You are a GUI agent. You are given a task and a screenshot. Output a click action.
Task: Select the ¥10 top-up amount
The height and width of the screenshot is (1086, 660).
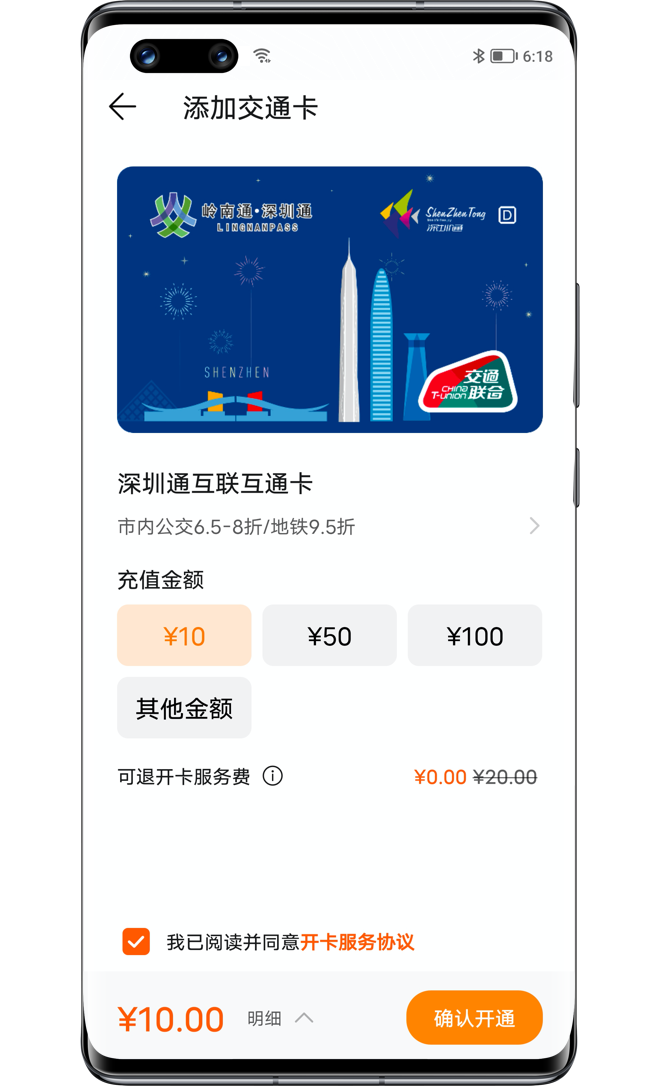point(184,636)
